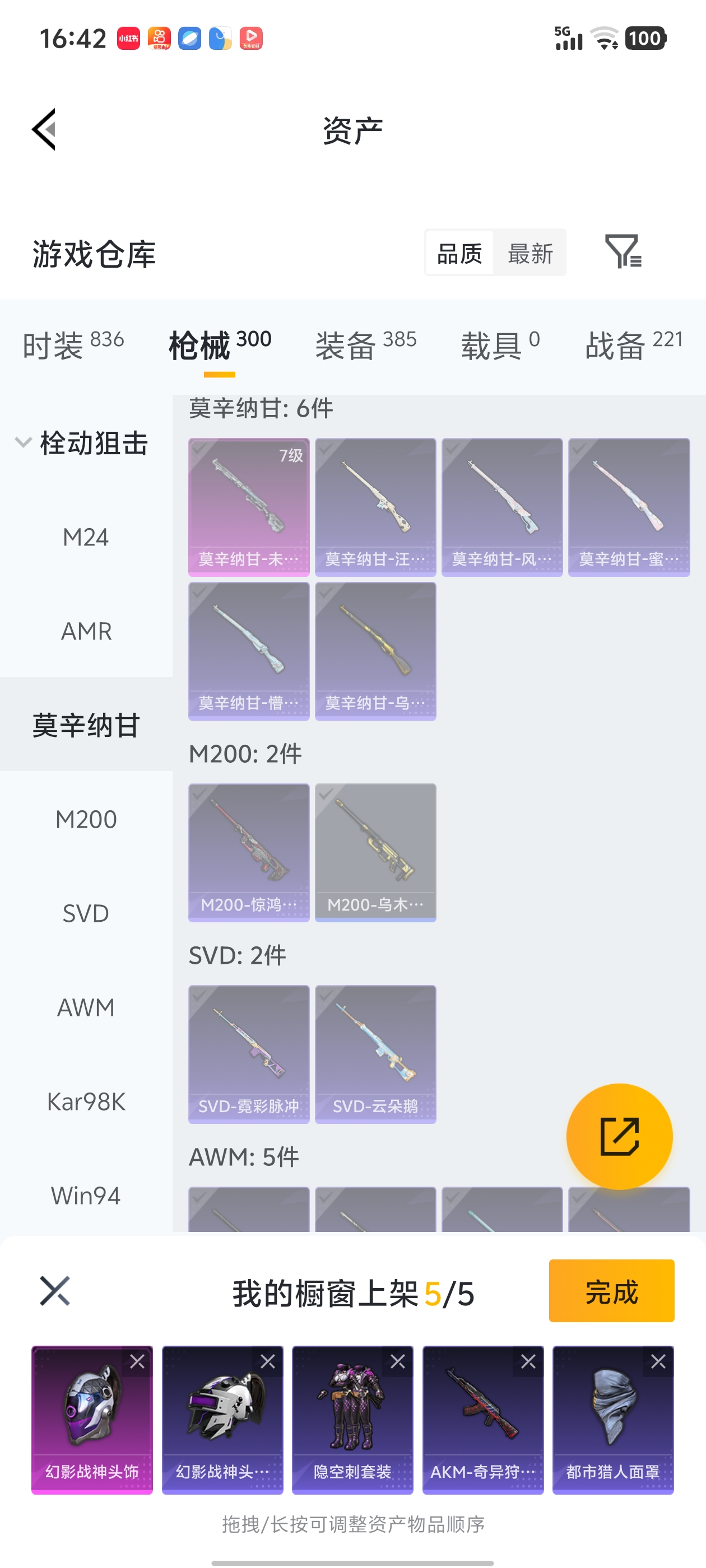
Task: Switch to the 时装 tab
Action: (x=73, y=345)
